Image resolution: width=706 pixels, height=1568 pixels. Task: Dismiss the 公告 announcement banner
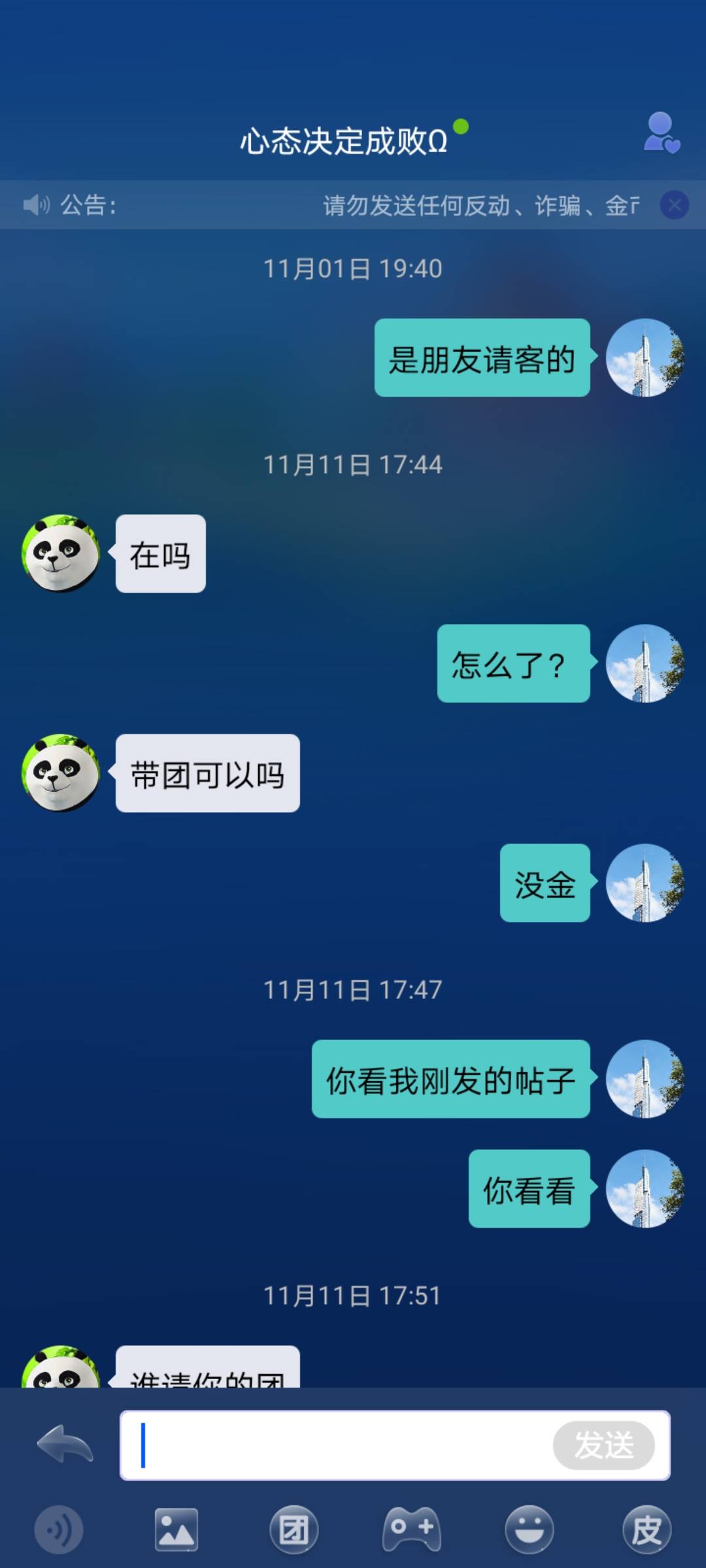point(674,204)
